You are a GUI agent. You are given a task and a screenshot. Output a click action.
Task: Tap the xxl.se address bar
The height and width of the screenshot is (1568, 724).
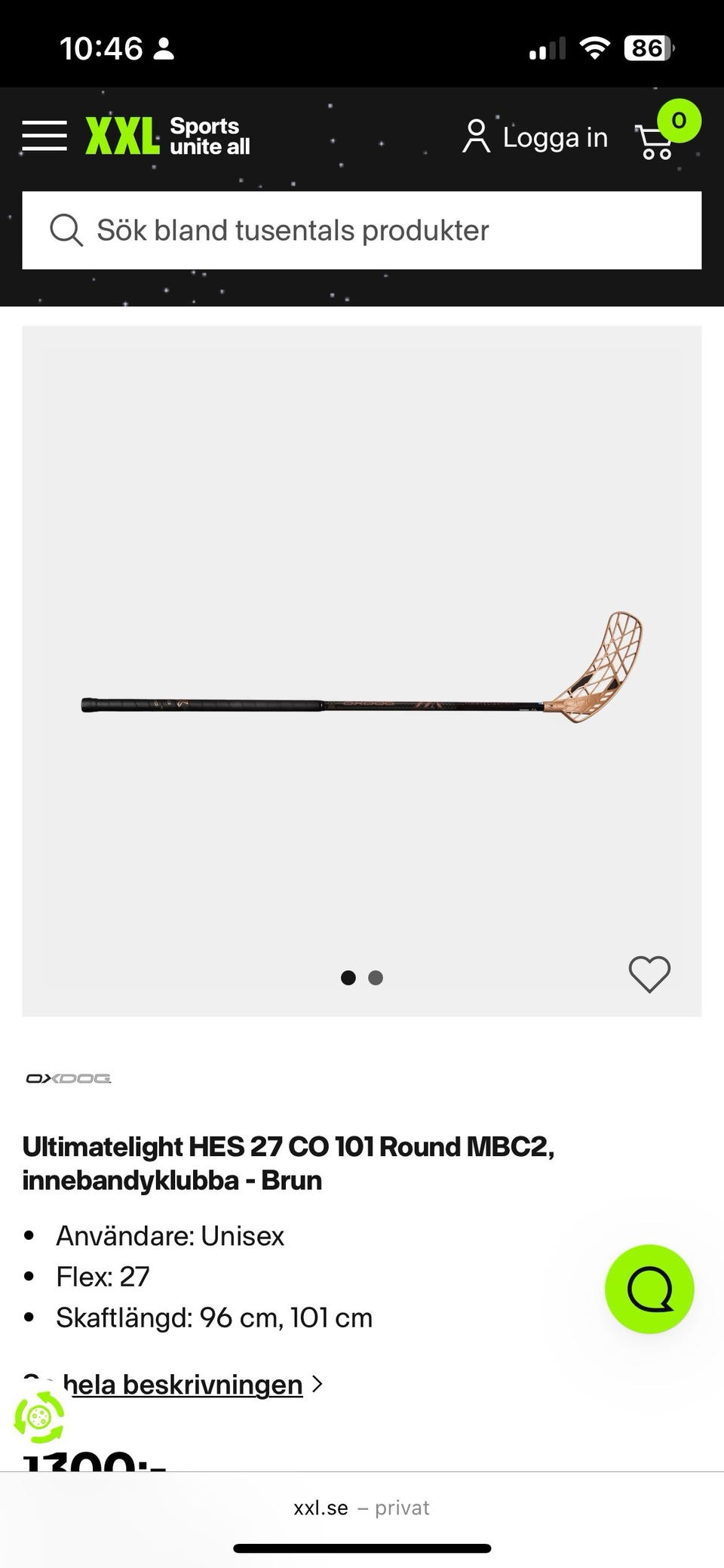[362, 1508]
